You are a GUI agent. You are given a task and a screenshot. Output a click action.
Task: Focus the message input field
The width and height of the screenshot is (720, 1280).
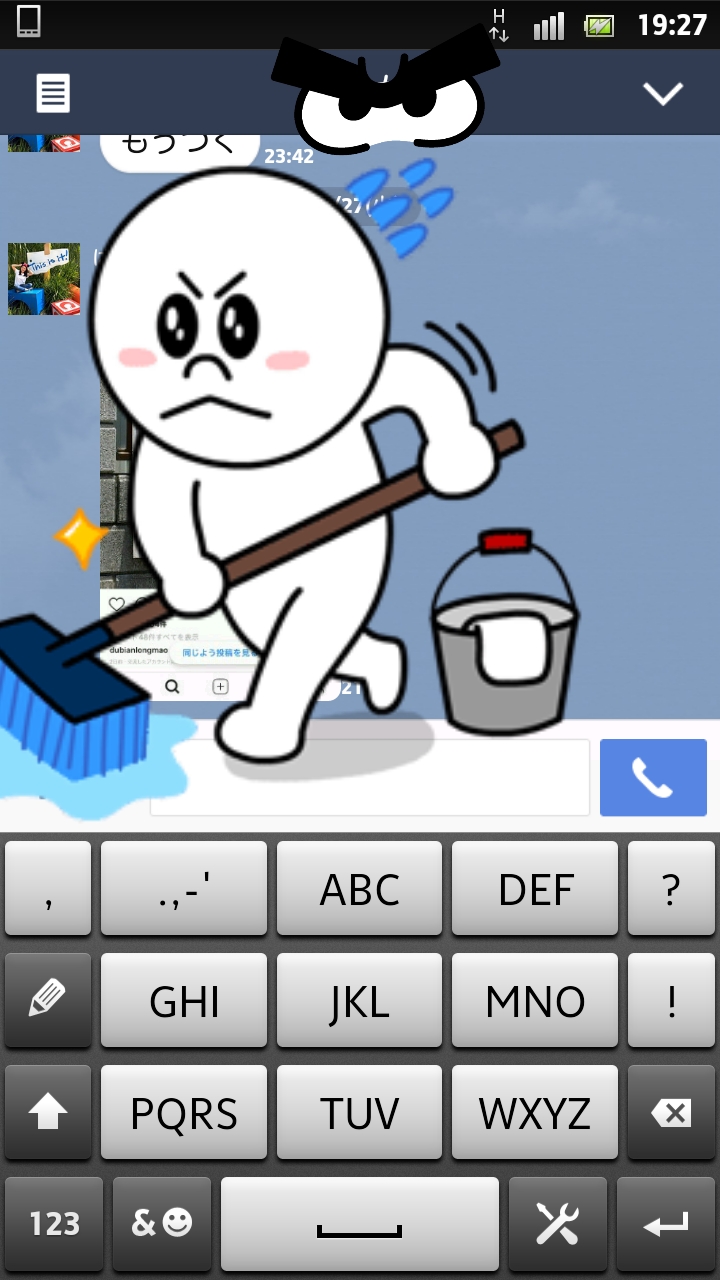[370, 778]
